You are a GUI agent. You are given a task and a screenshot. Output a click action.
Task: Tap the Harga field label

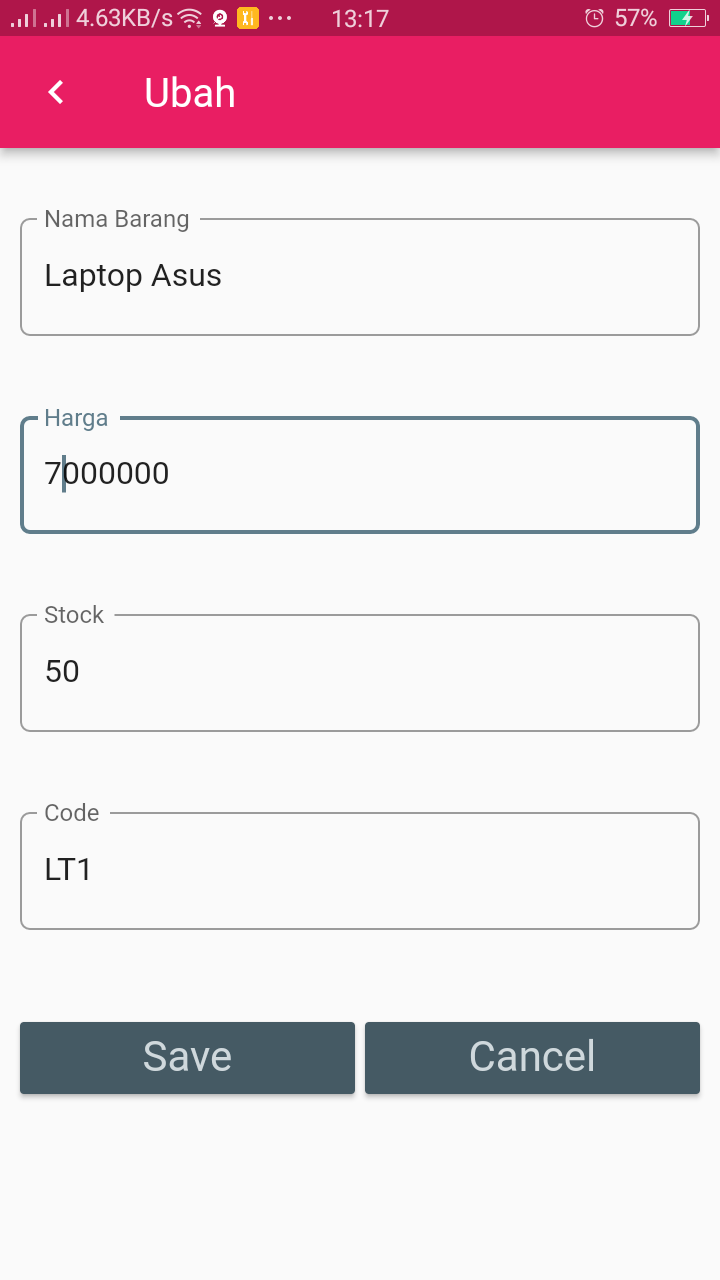pos(75,417)
